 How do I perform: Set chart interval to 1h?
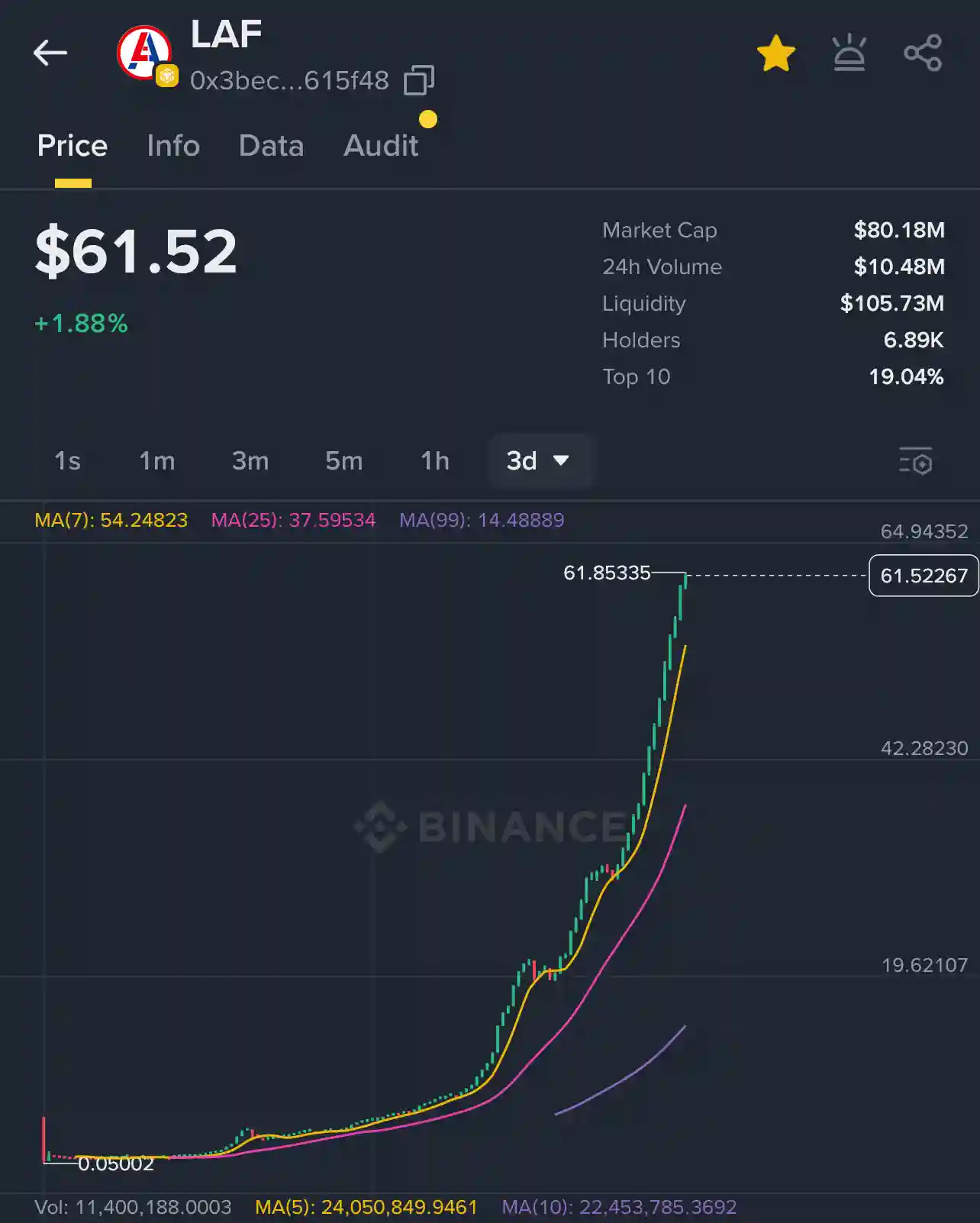[435, 461]
